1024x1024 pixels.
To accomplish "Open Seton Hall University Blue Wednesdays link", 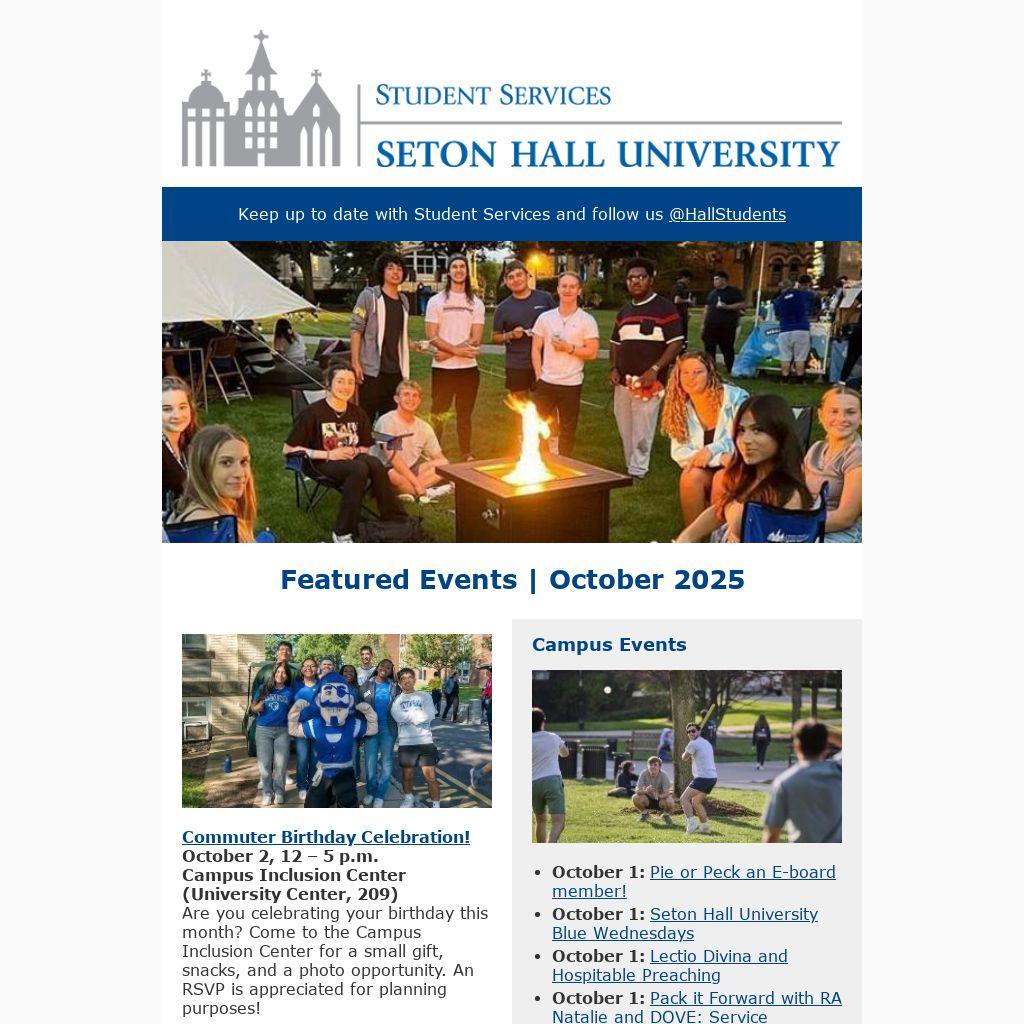I will point(733,914).
